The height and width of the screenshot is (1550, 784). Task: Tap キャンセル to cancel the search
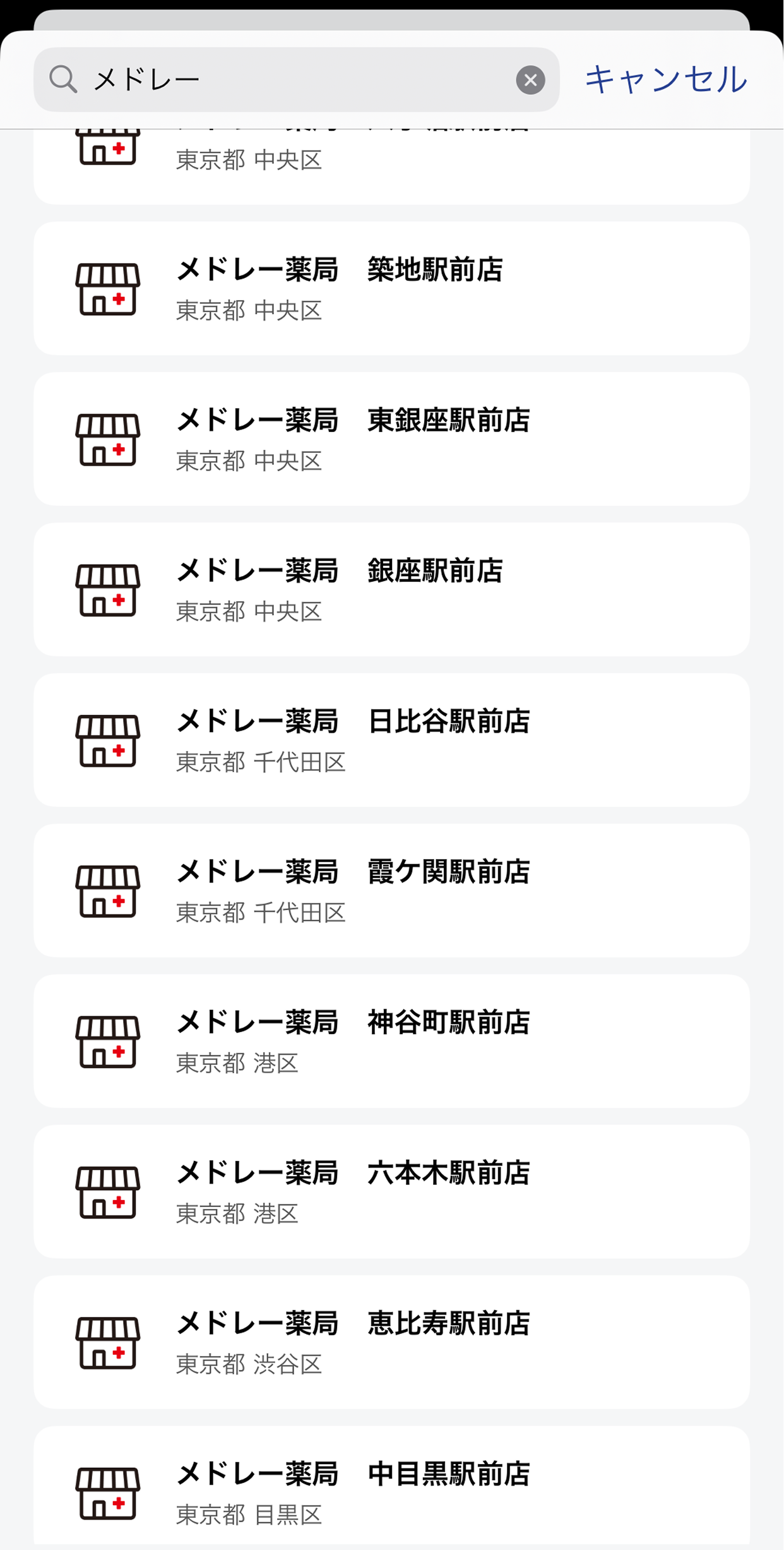[666, 80]
